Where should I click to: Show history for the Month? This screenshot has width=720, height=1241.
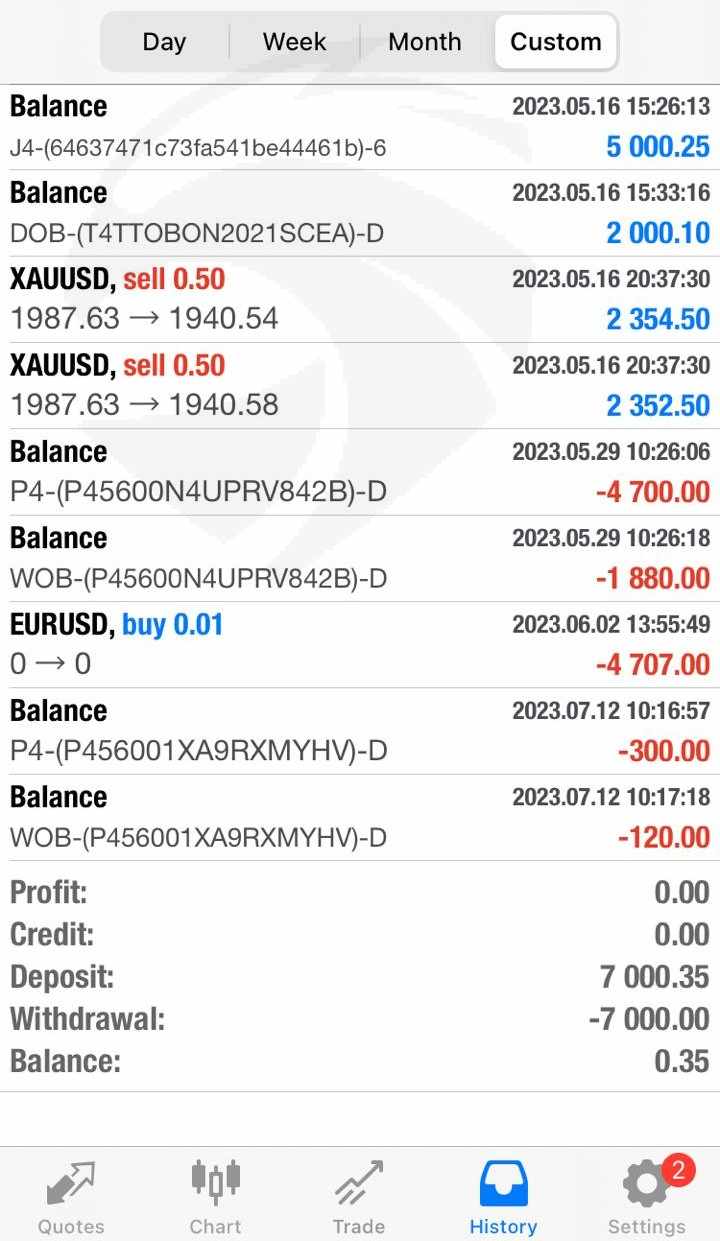tap(425, 42)
